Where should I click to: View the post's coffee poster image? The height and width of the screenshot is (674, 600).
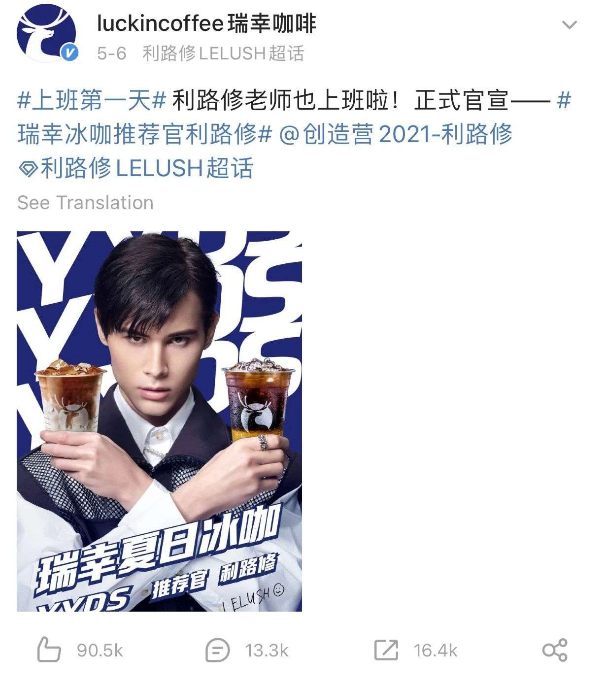(x=159, y=421)
